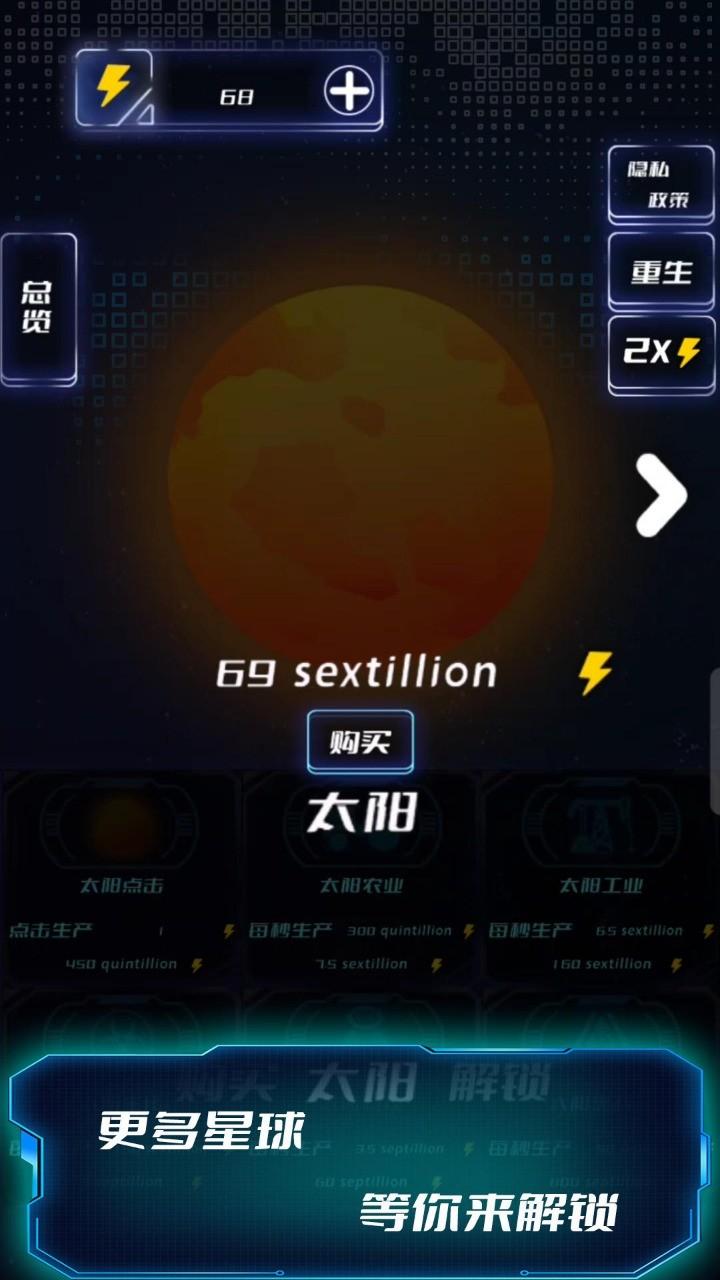Go to the next planet arrow
The width and height of the screenshot is (720, 1280).
pyautogui.click(x=661, y=494)
